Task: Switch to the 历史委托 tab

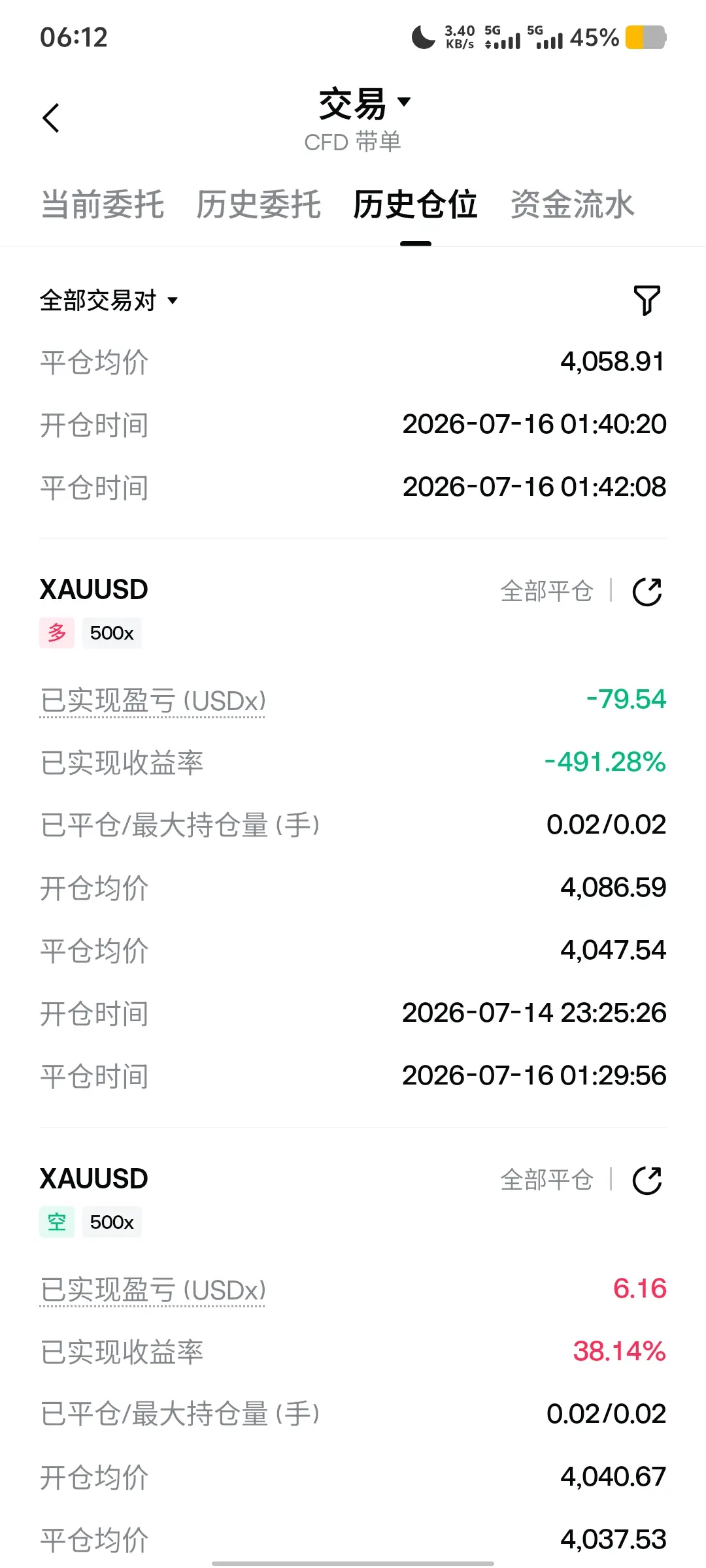Action: pyautogui.click(x=259, y=204)
